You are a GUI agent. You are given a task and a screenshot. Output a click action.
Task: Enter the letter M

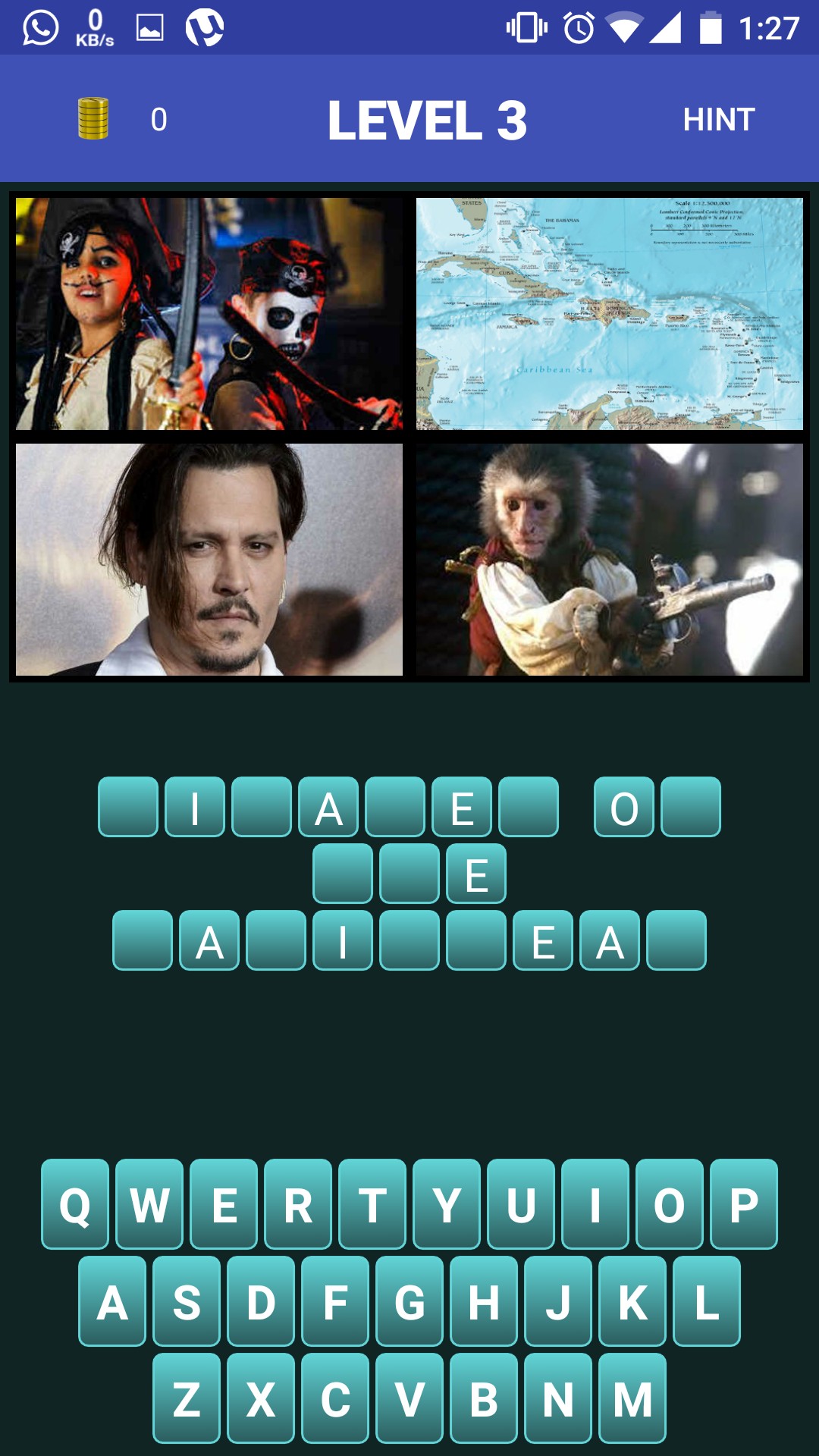tap(632, 1398)
